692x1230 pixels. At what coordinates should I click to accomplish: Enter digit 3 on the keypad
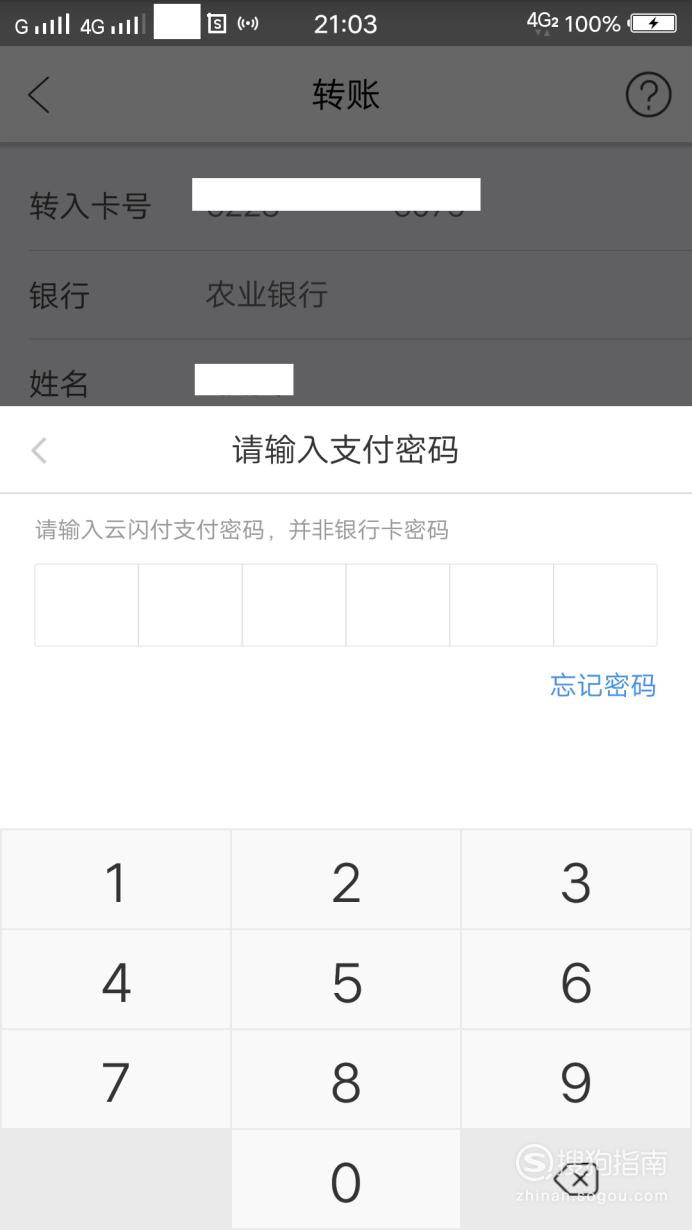(576, 880)
